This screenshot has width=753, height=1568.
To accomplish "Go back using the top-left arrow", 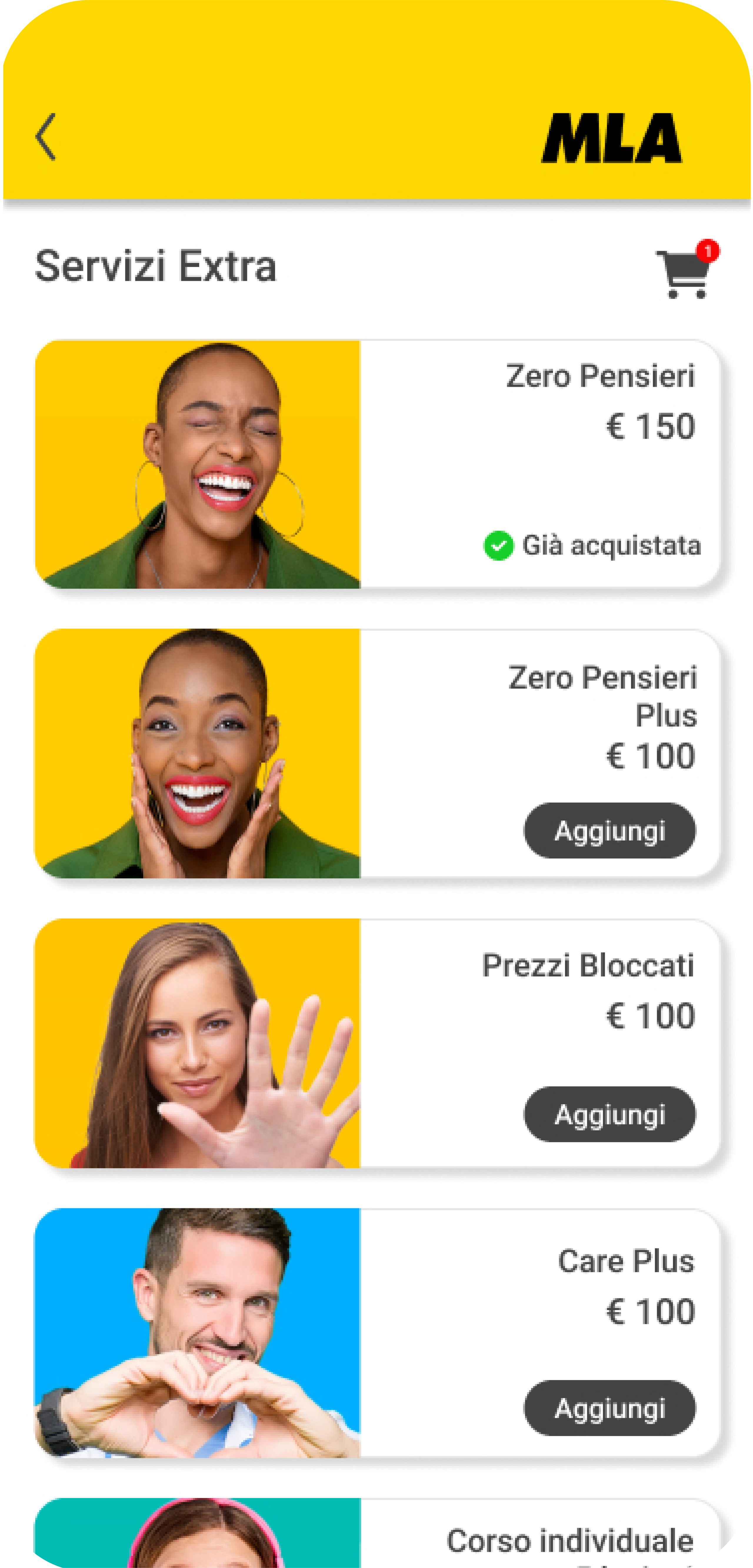I will (x=46, y=137).
